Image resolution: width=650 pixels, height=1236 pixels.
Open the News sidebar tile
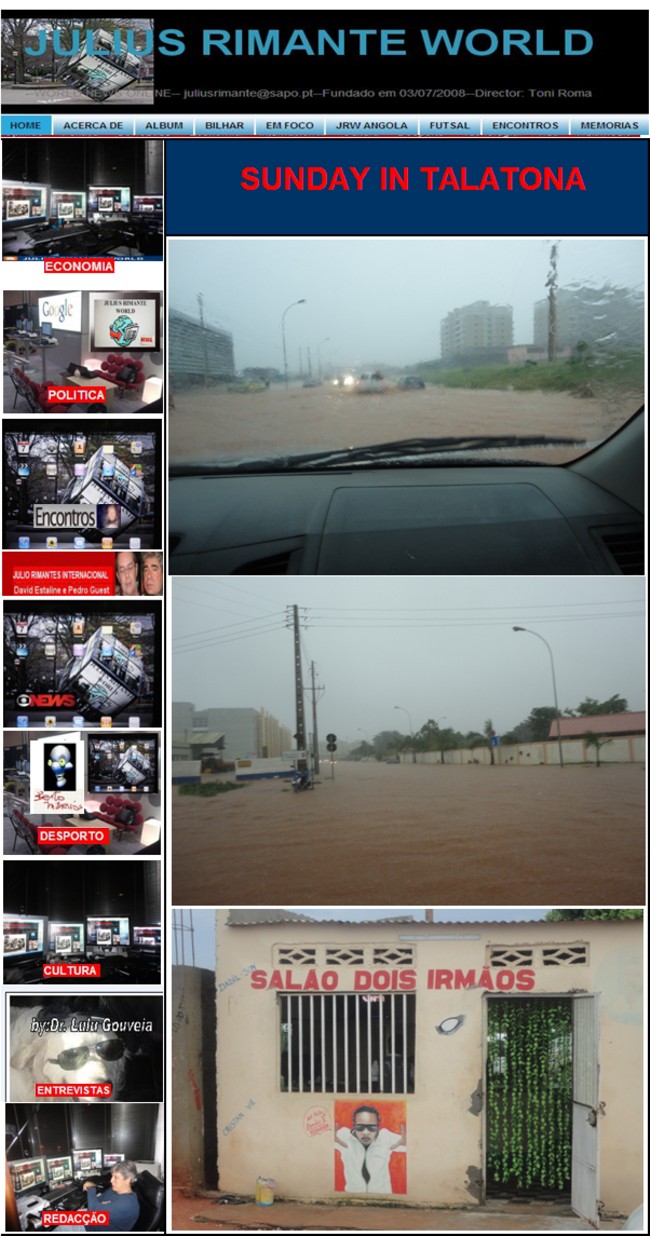click(x=82, y=662)
